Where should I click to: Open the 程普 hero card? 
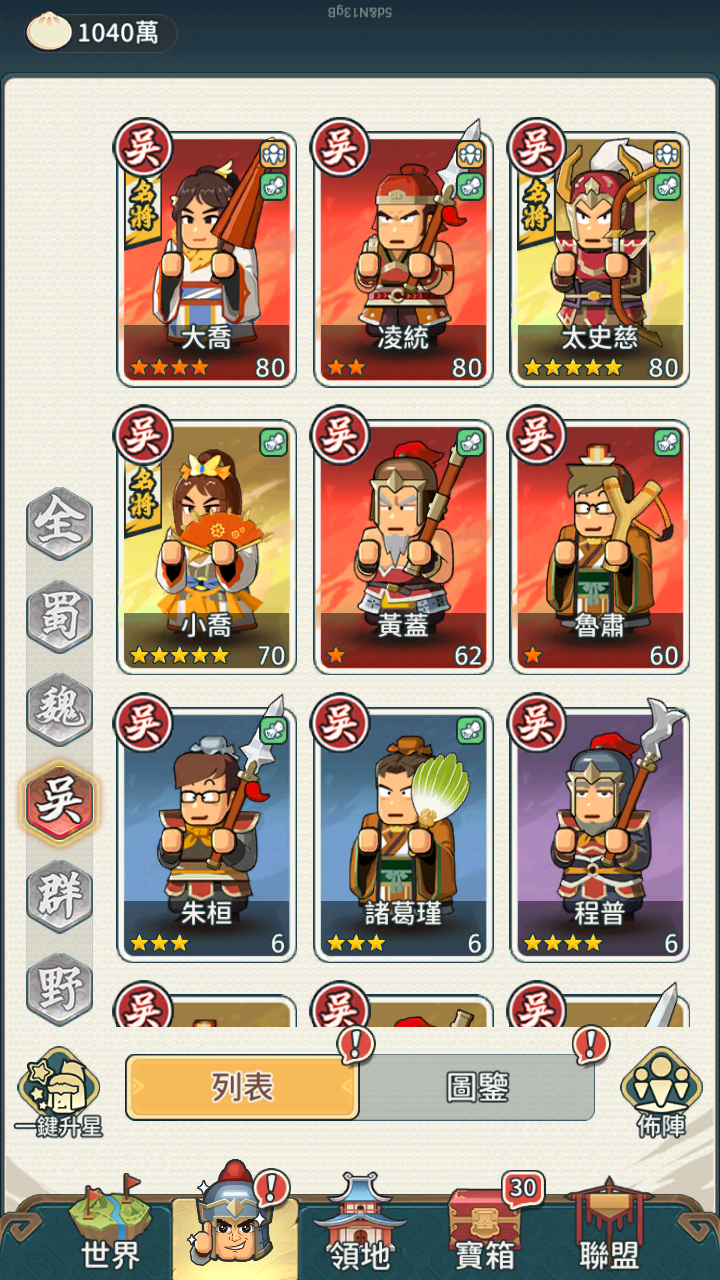click(x=599, y=834)
